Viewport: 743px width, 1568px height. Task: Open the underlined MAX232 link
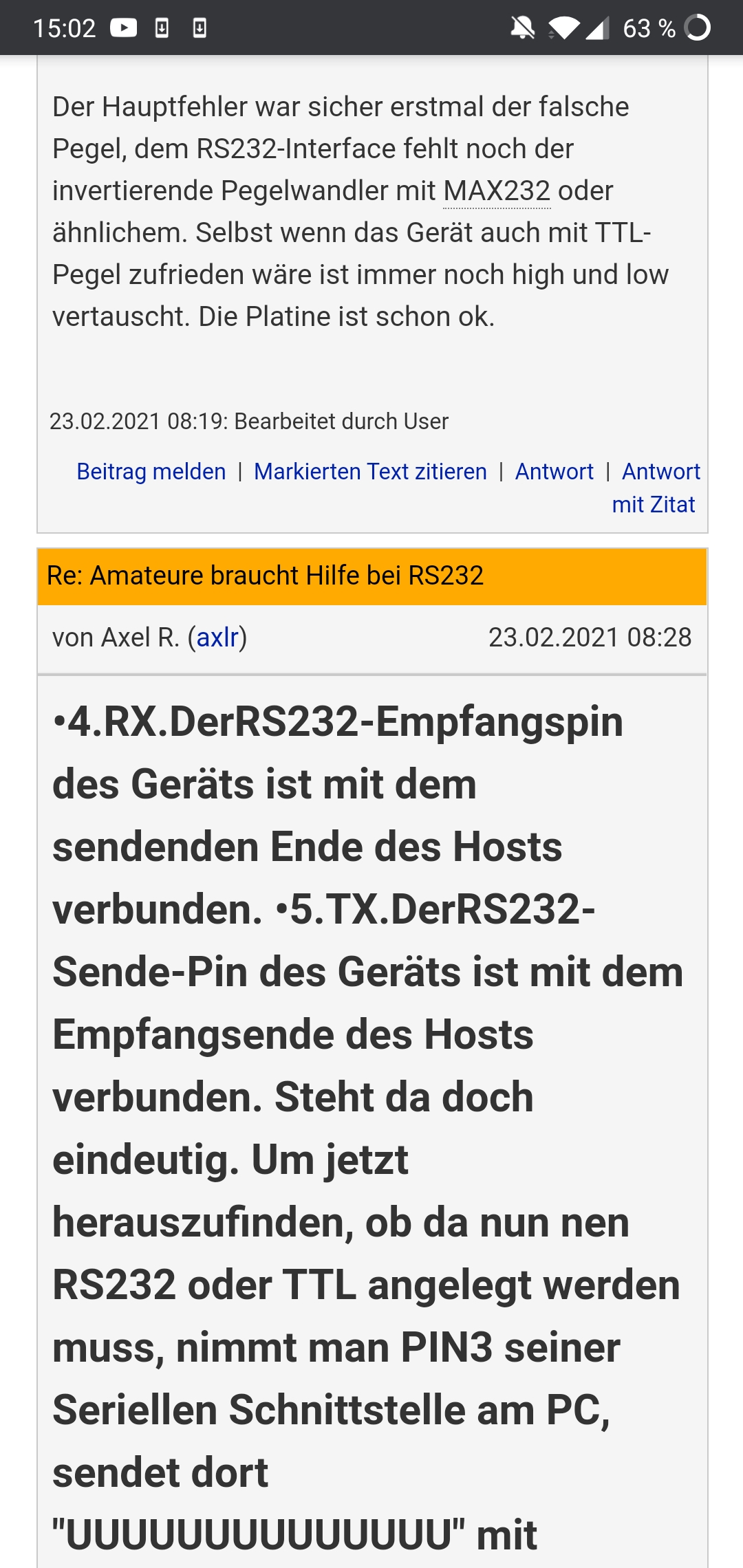(497, 191)
